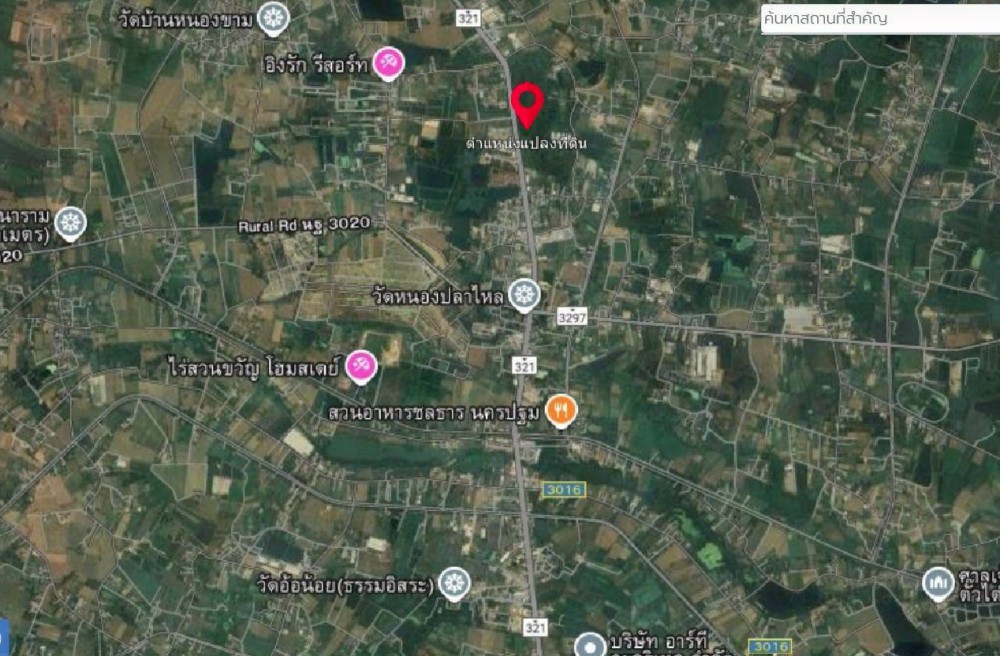Tap the red land plot location pin

coord(527,104)
